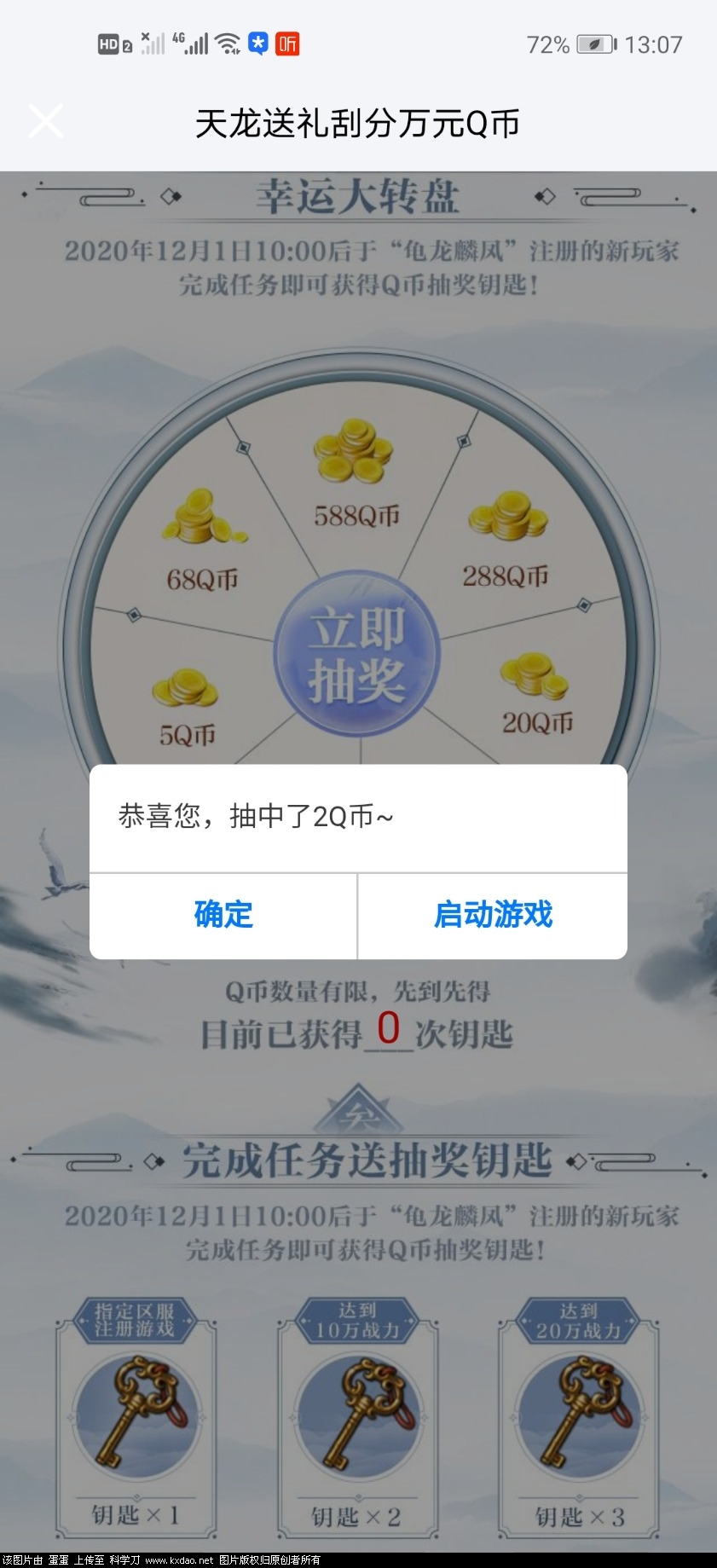
Task: Tap 确定 to confirm the 2Q币 prize
Action: click(223, 916)
